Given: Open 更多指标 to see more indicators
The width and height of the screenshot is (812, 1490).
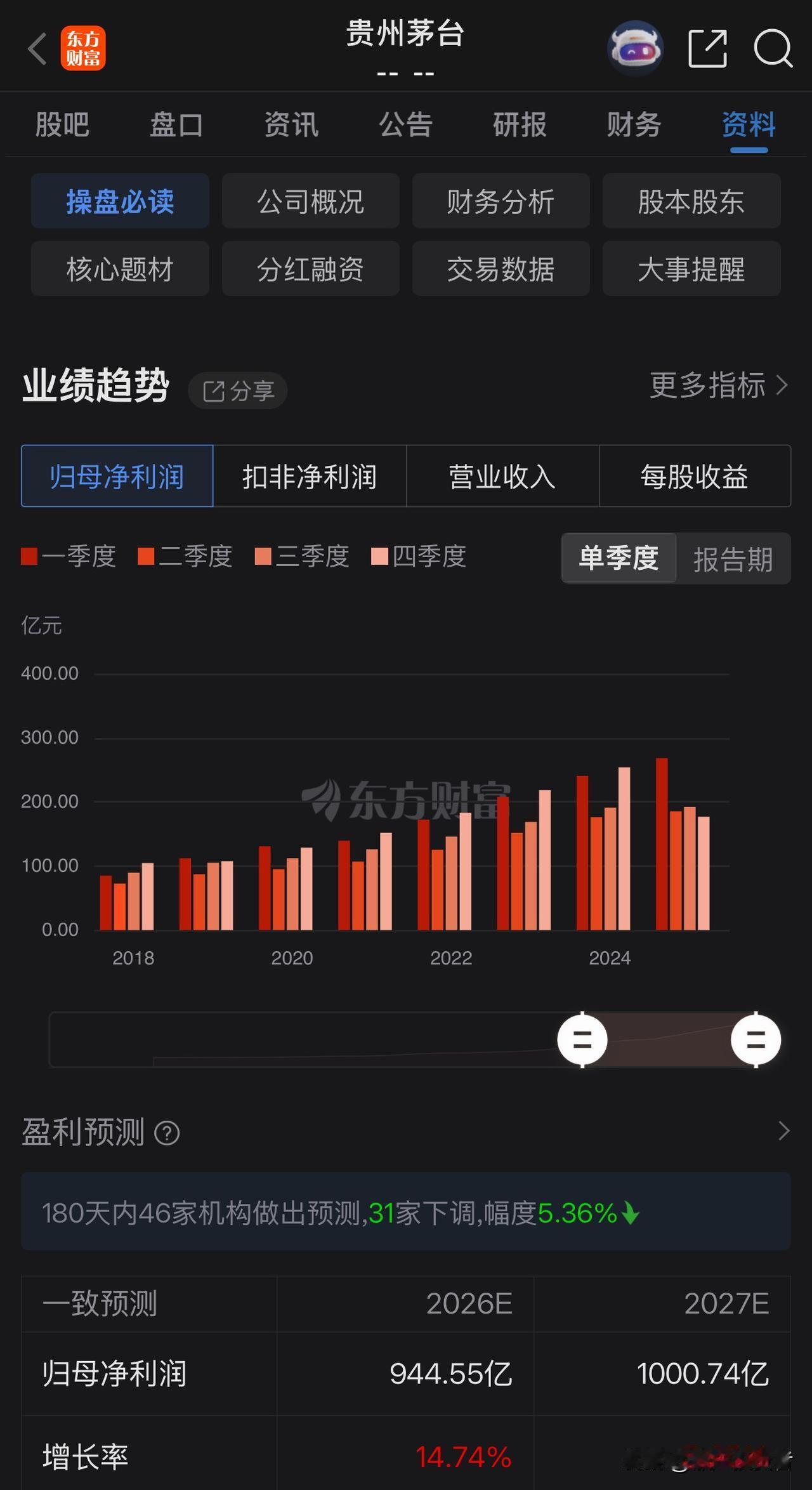Looking at the screenshot, I should coord(709,385).
